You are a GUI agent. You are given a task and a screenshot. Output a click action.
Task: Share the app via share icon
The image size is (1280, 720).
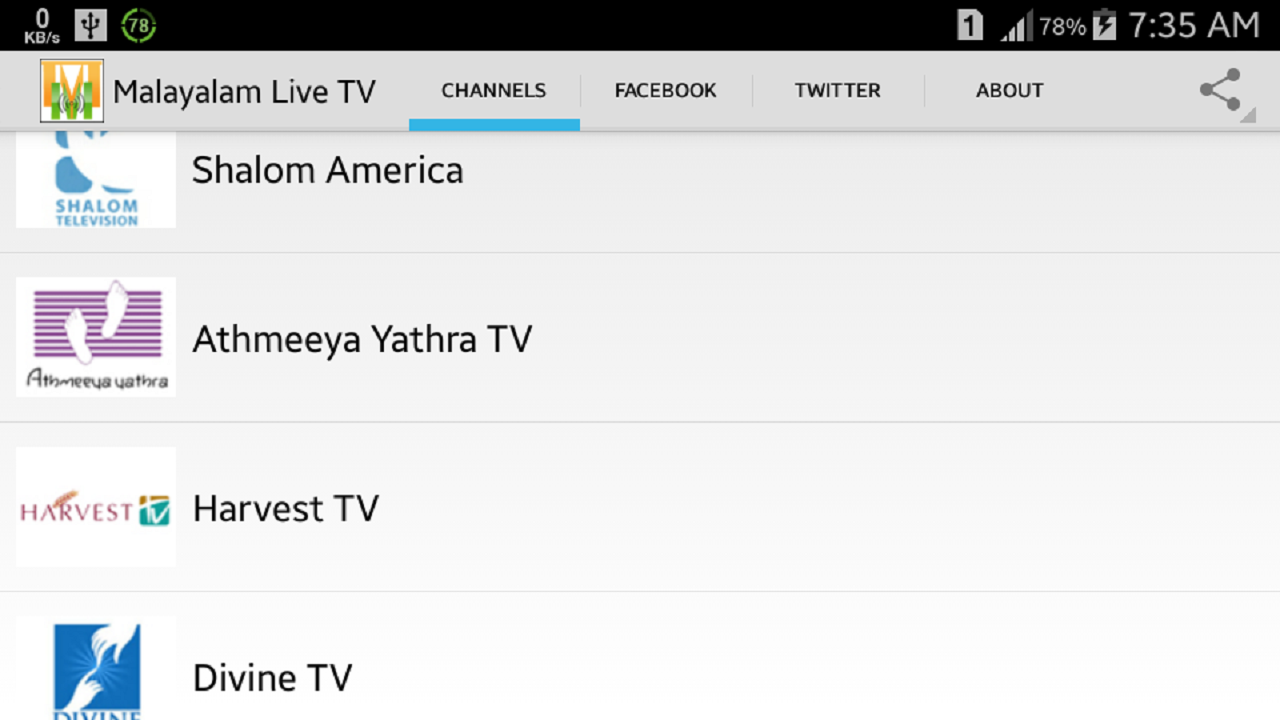tap(1221, 90)
